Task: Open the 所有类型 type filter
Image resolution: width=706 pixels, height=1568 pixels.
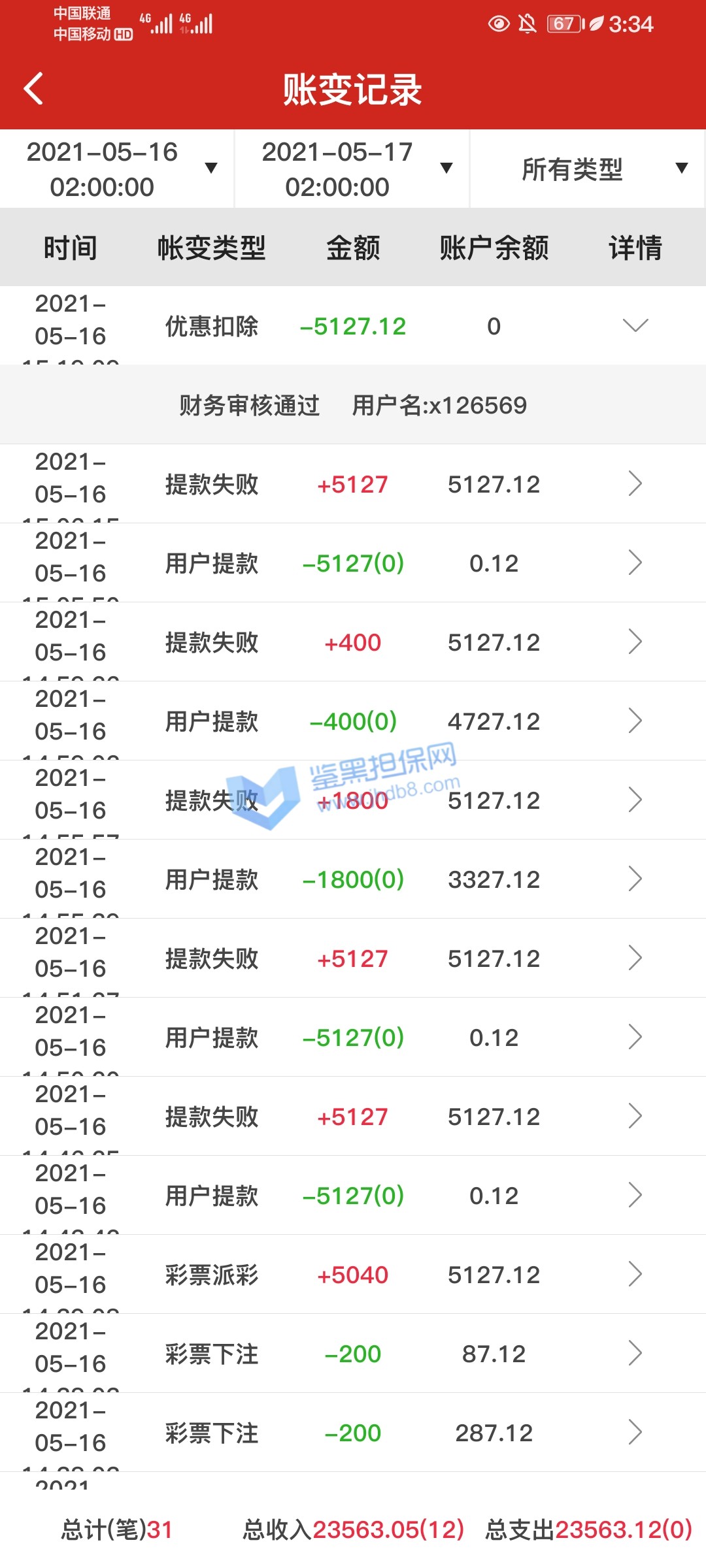Action: coord(587,169)
